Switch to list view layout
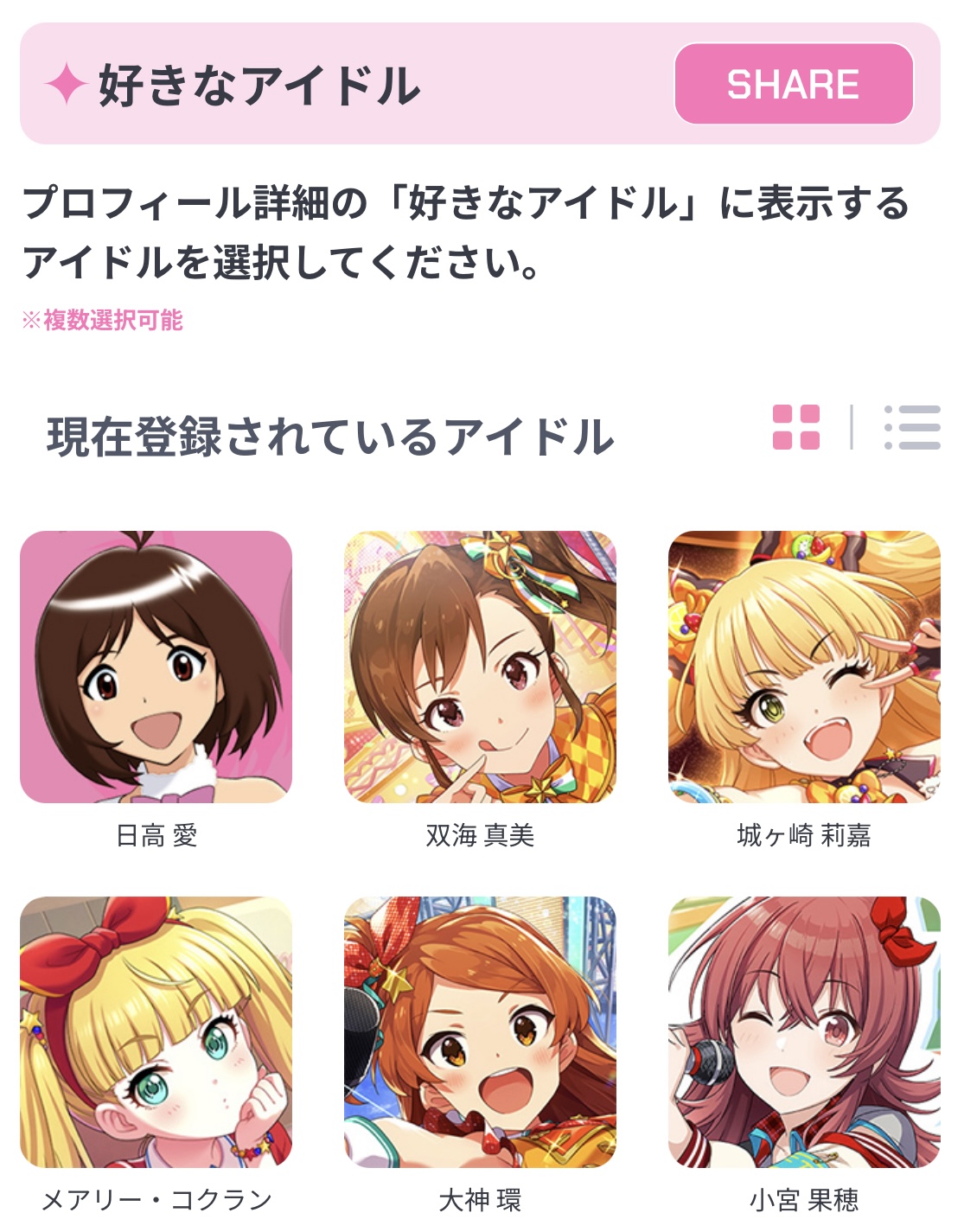This screenshot has height=1232, width=964. tap(912, 427)
